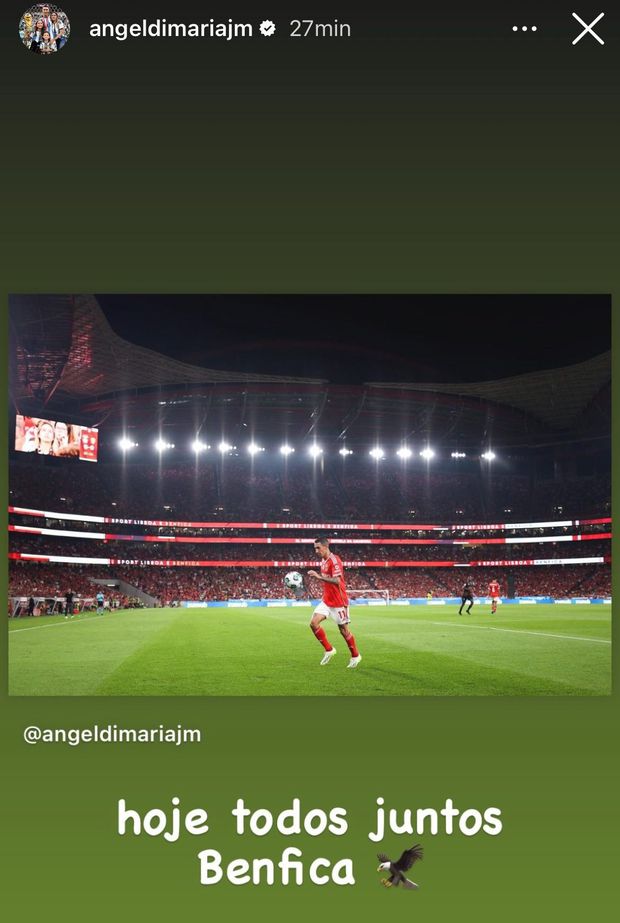The height and width of the screenshot is (923, 620).
Task: Open angeldimariajm's profile picture
Action: (44, 29)
